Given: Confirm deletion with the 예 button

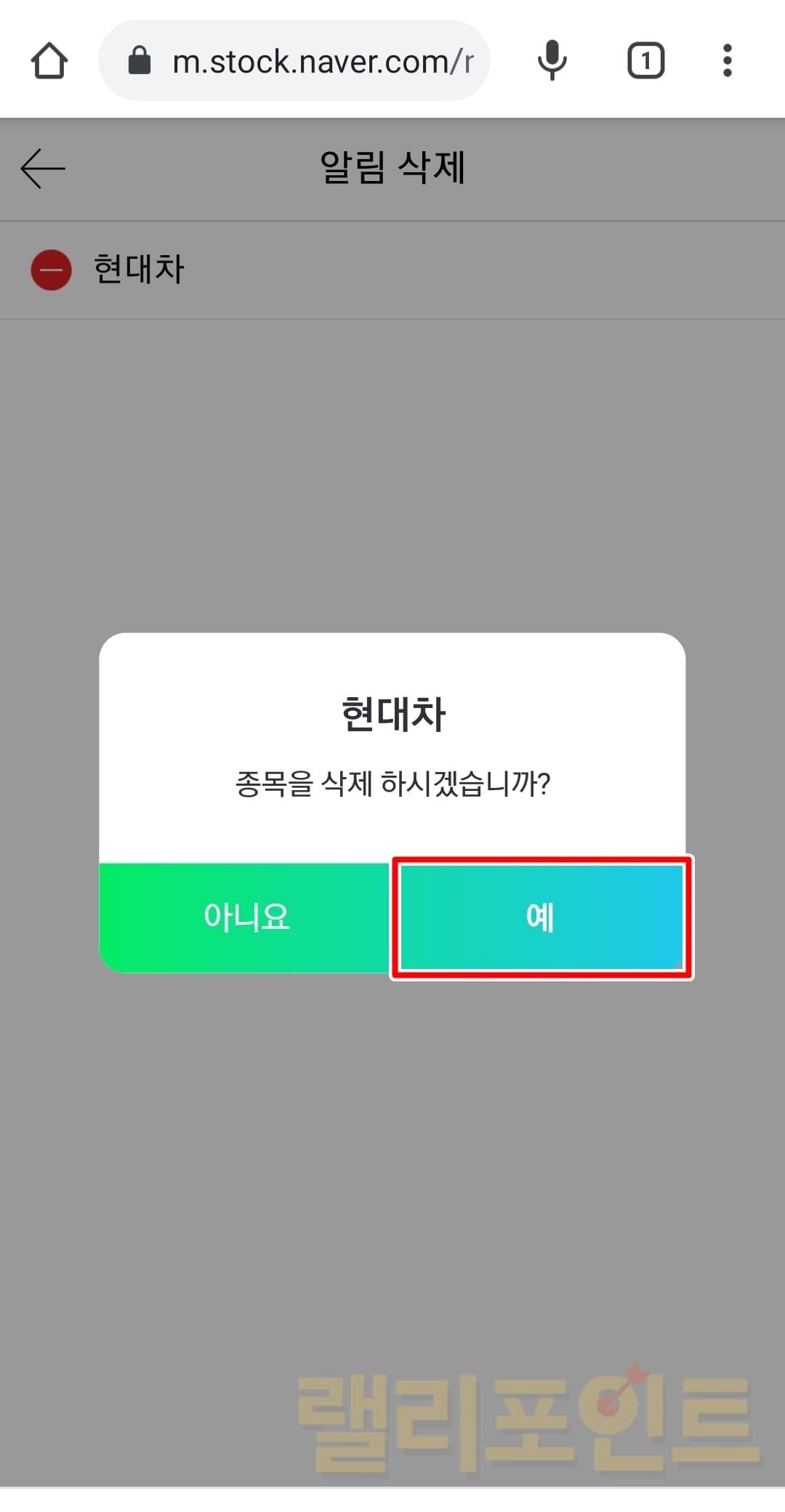Looking at the screenshot, I should 541,917.
